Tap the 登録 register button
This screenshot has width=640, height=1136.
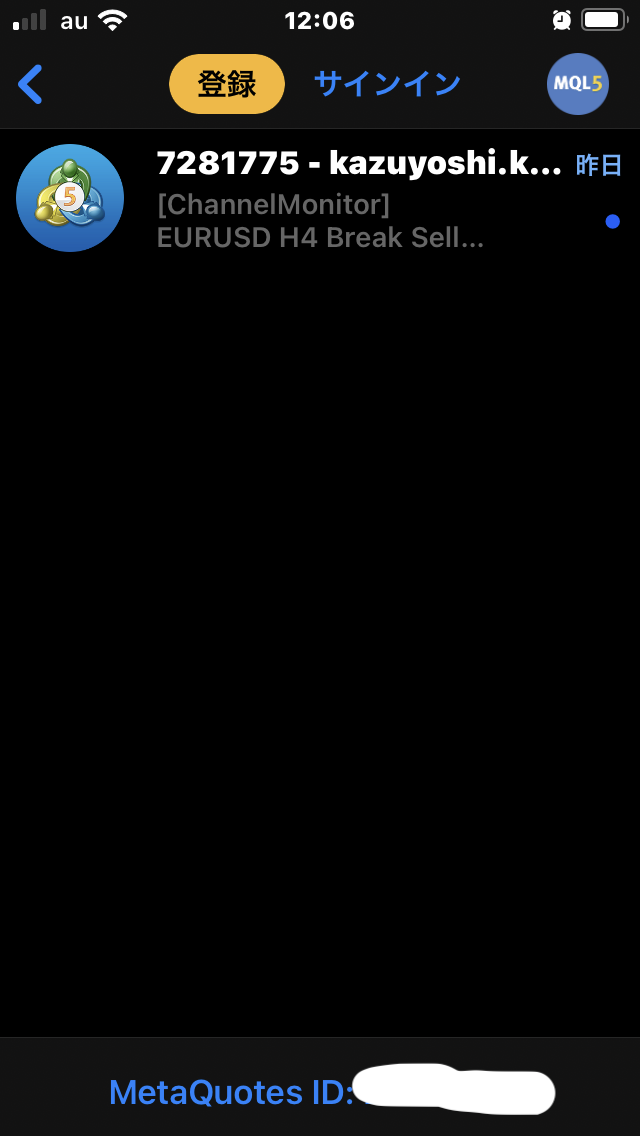(227, 85)
